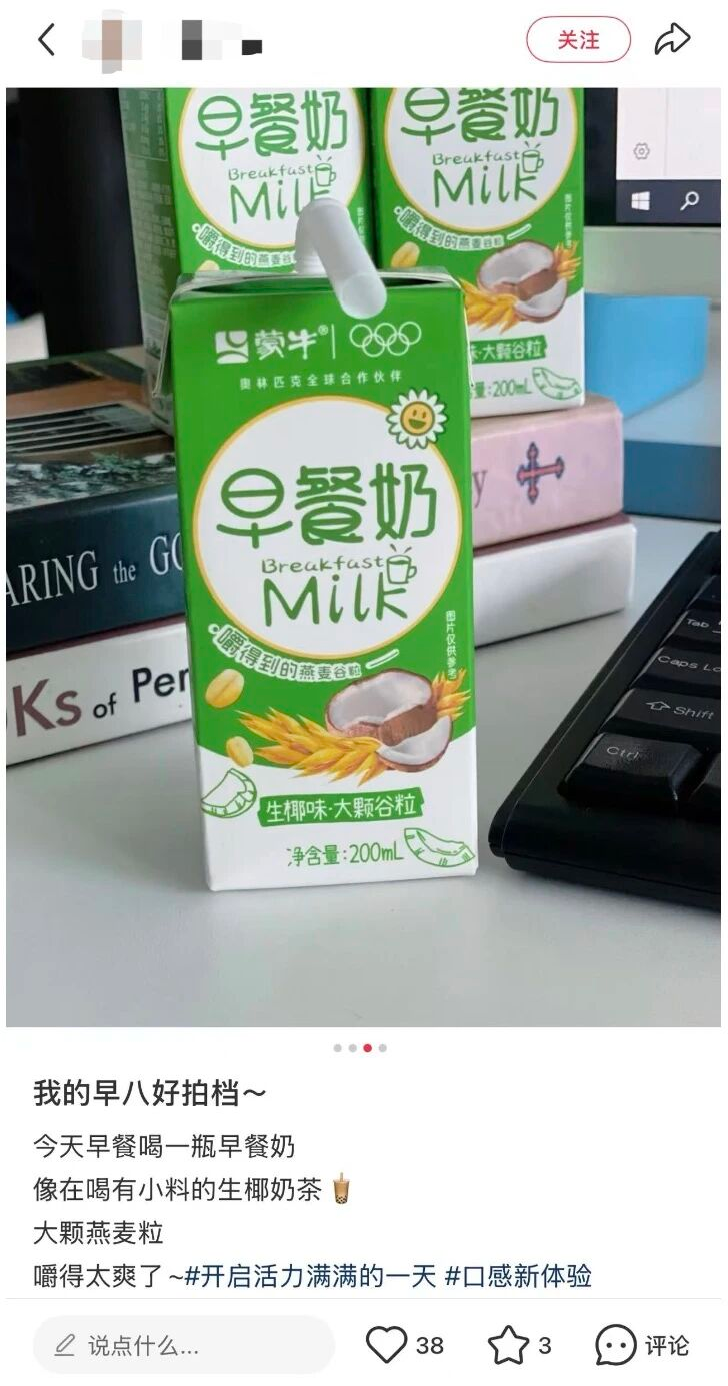Save the post with the star icon

pos(508,1345)
